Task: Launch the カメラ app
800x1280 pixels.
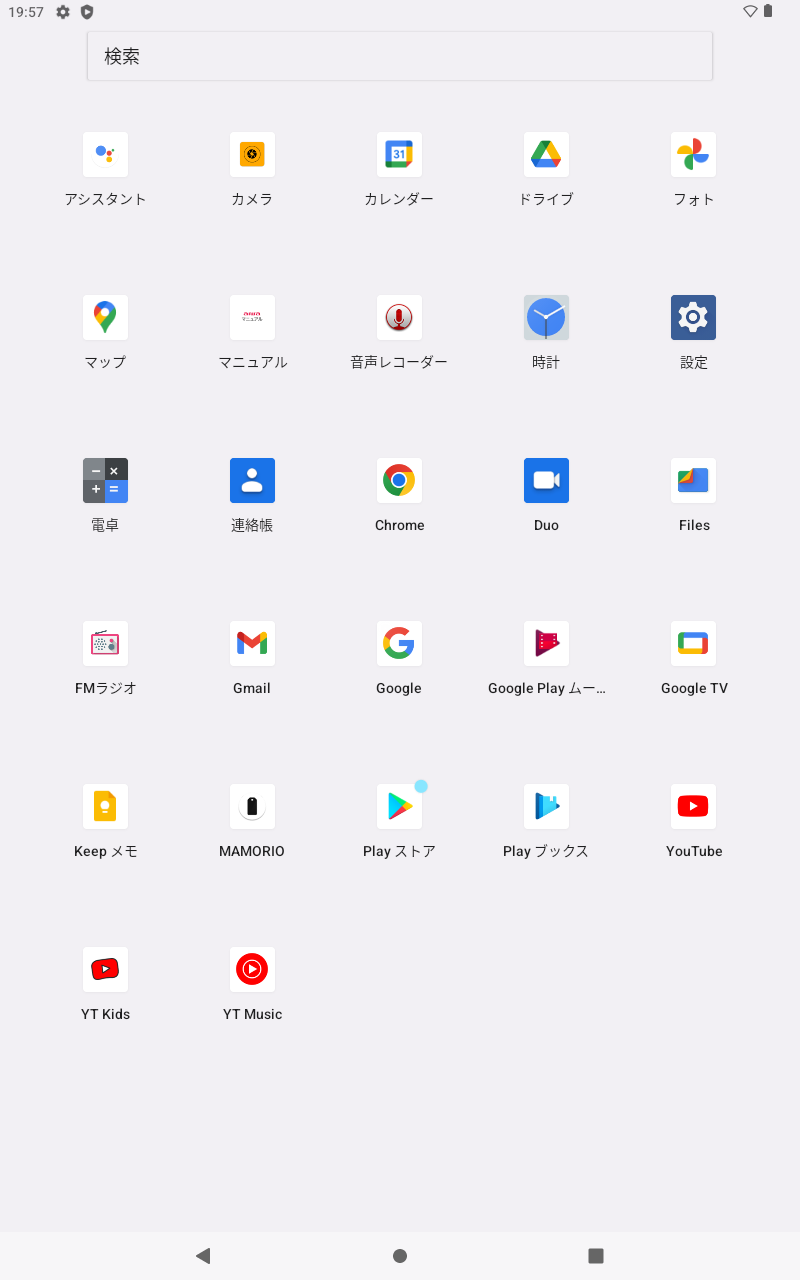Action: click(252, 155)
